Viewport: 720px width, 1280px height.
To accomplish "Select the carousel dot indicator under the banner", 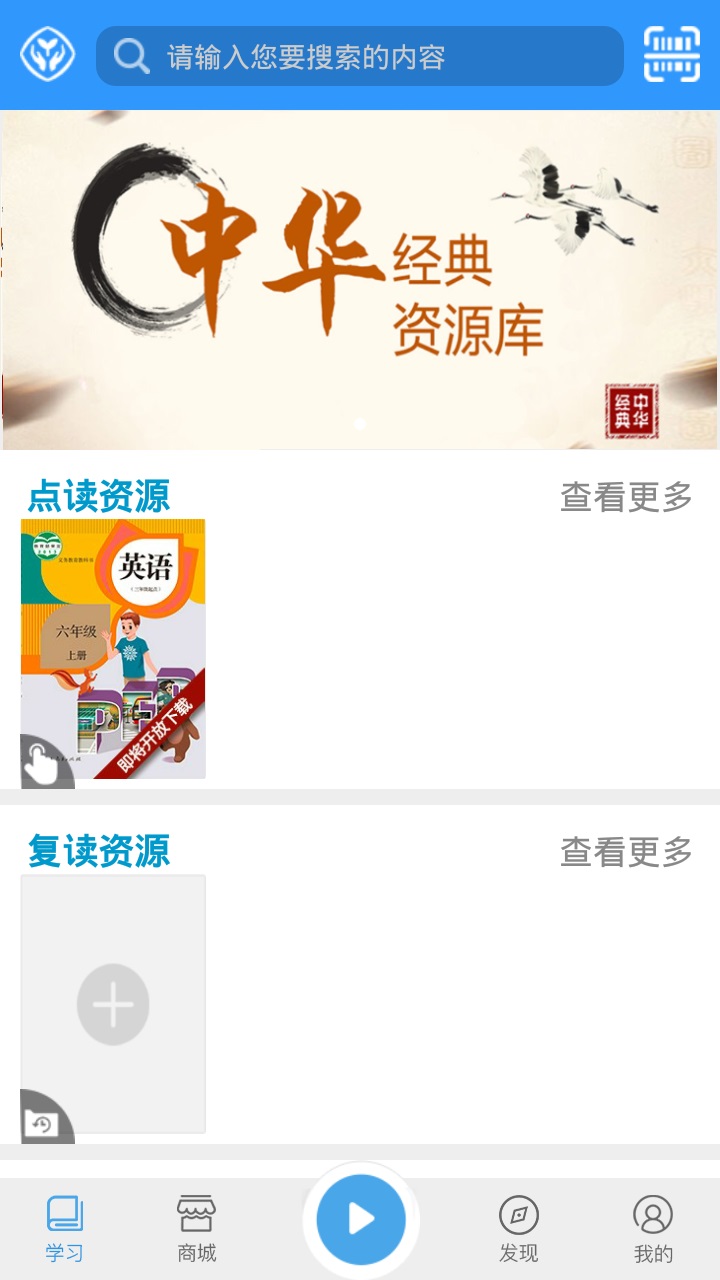I will pyautogui.click(x=360, y=422).
